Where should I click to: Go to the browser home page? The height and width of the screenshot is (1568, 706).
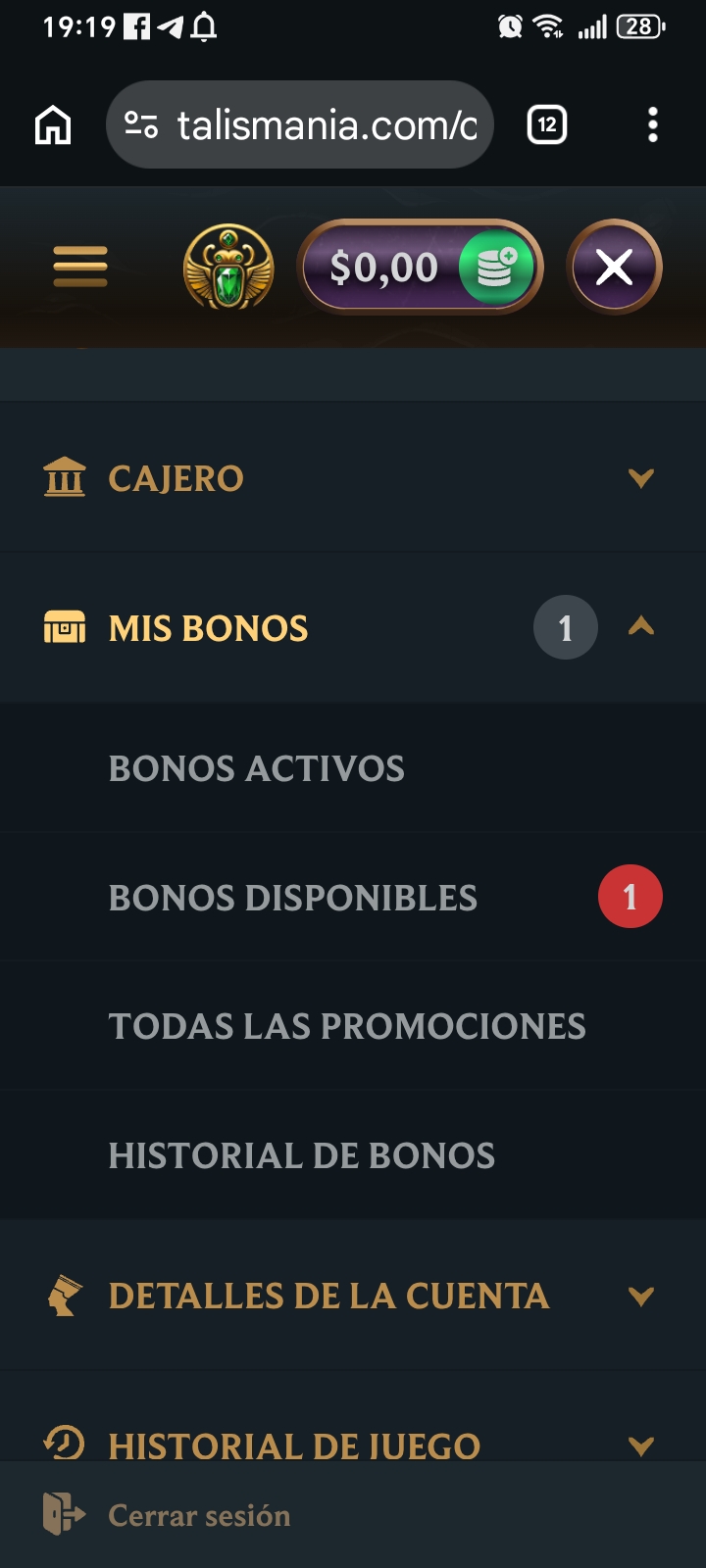pyautogui.click(x=53, y=124)
